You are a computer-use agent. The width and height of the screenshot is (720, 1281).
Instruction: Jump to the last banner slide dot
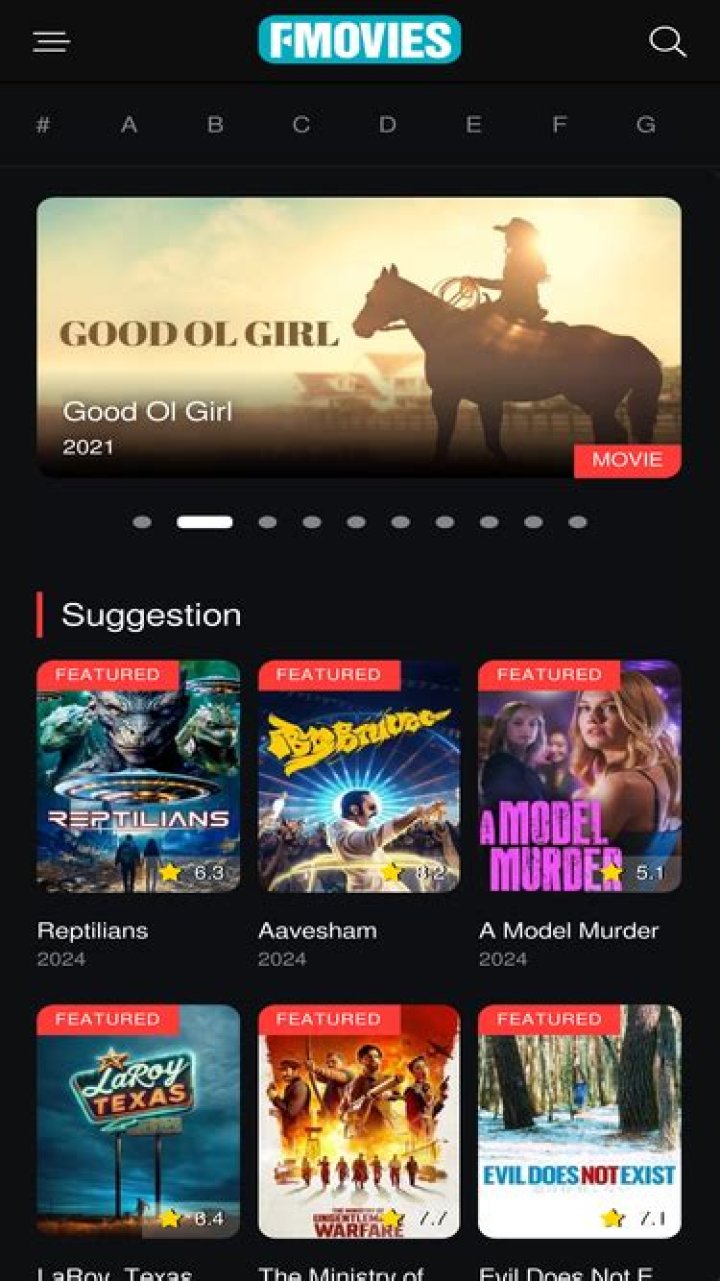coord(578,522)
